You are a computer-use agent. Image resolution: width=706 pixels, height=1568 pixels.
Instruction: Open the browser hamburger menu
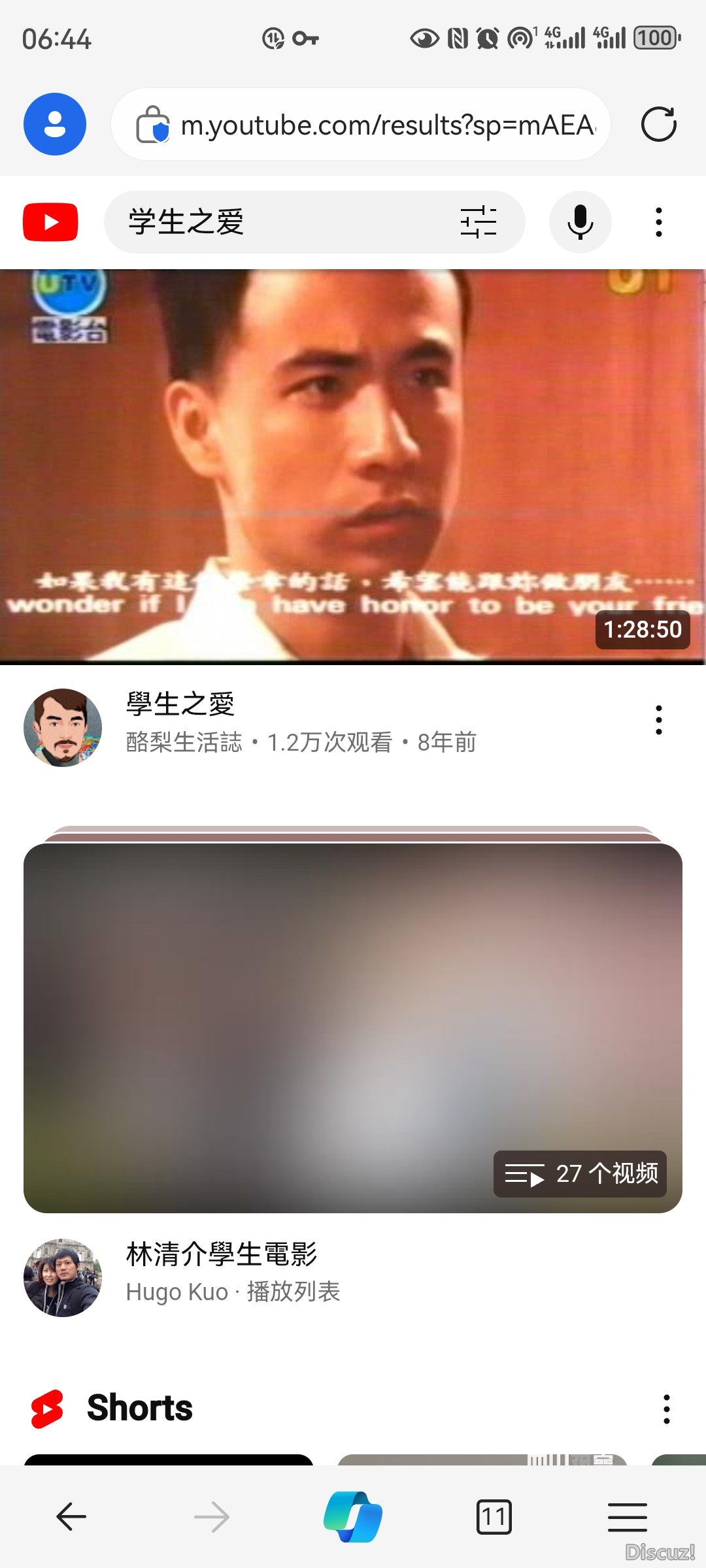(627, 1516)
